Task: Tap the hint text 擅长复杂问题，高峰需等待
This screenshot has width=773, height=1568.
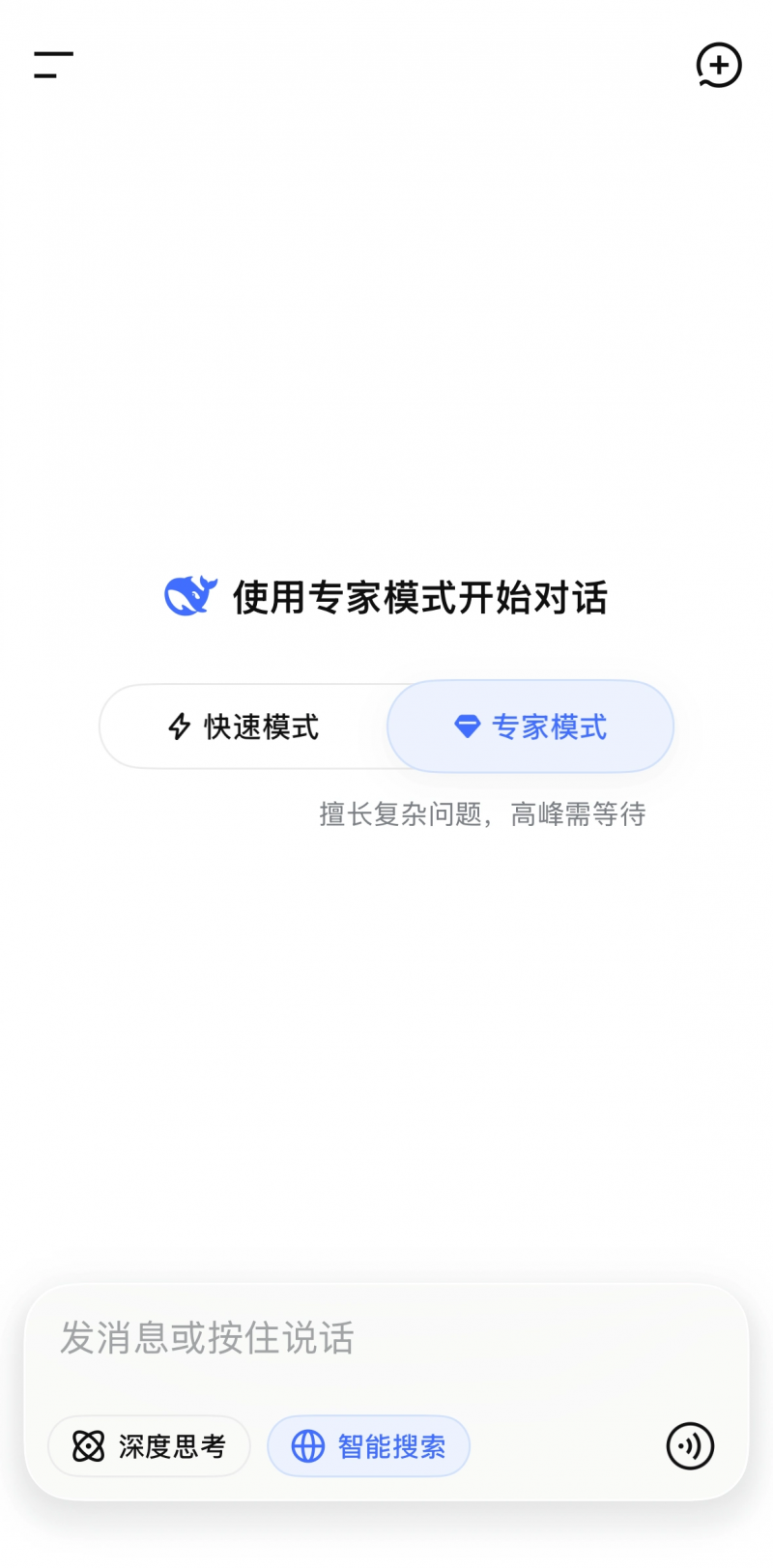Action: [482, 814]
